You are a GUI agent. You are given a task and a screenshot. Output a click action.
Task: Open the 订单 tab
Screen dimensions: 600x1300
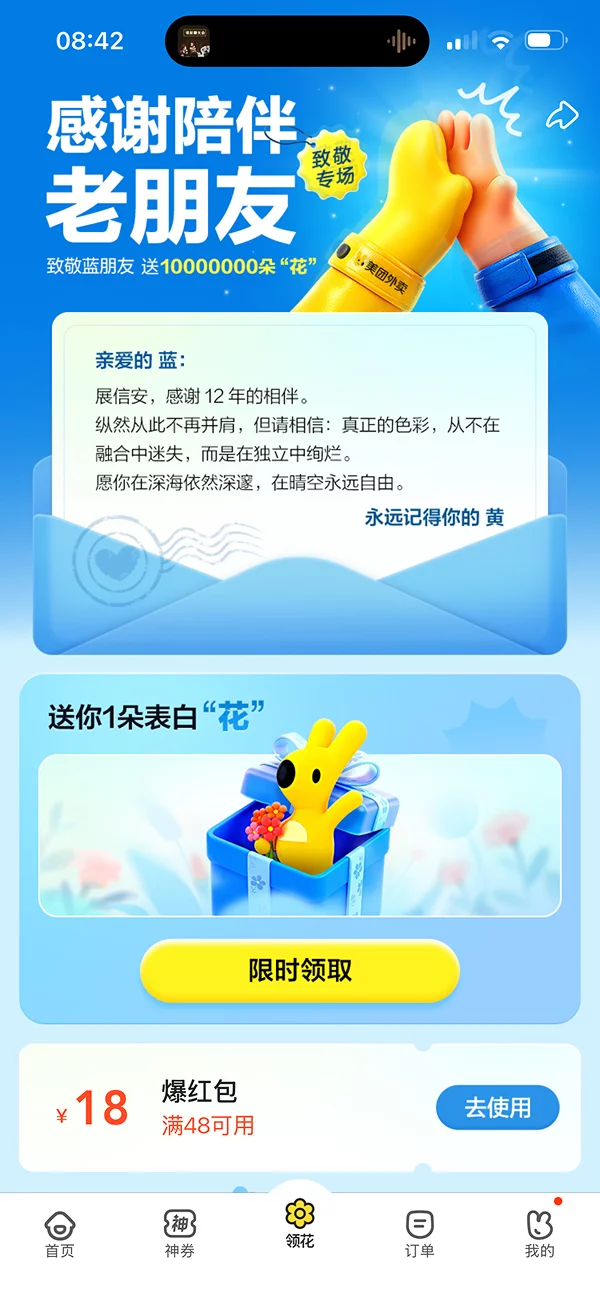(420, 1234)
